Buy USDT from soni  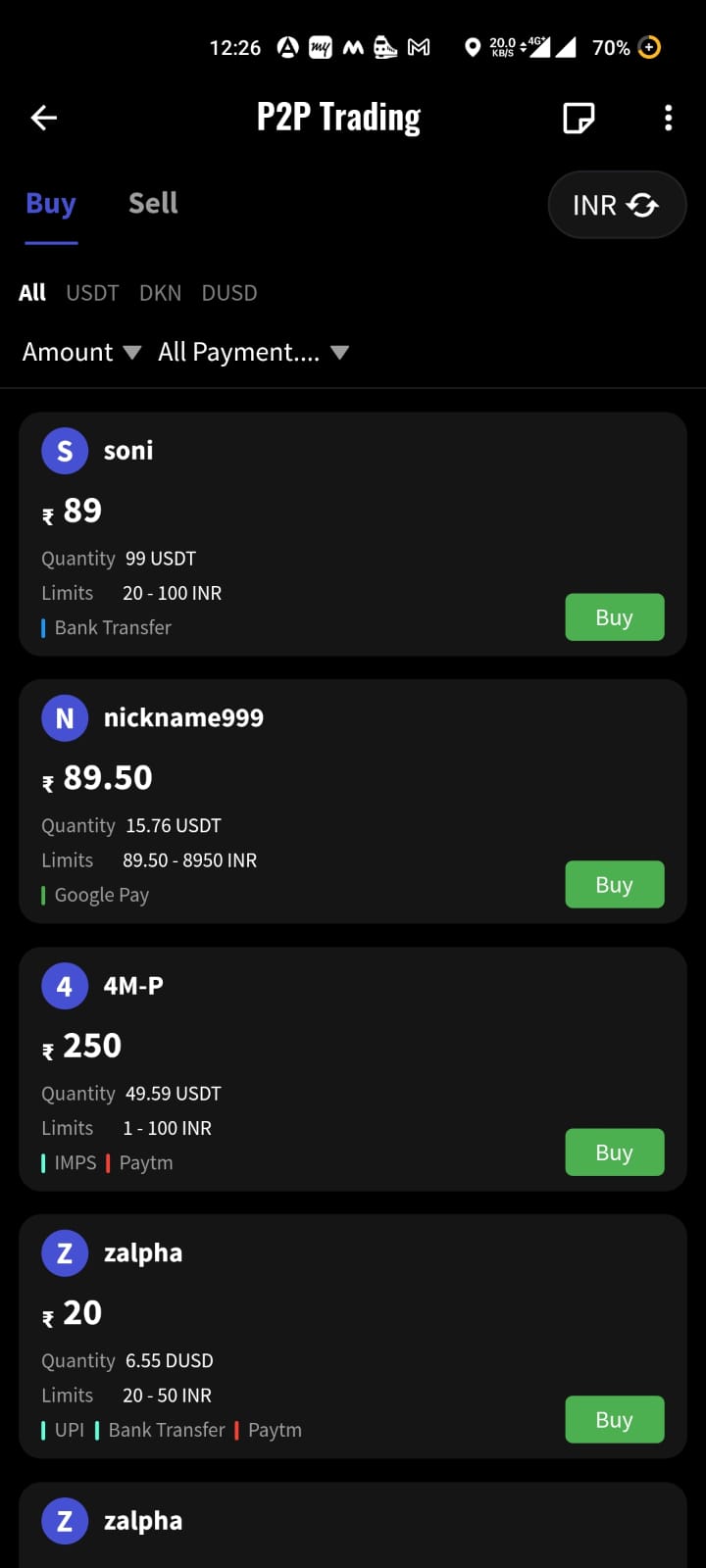(614, 617)
